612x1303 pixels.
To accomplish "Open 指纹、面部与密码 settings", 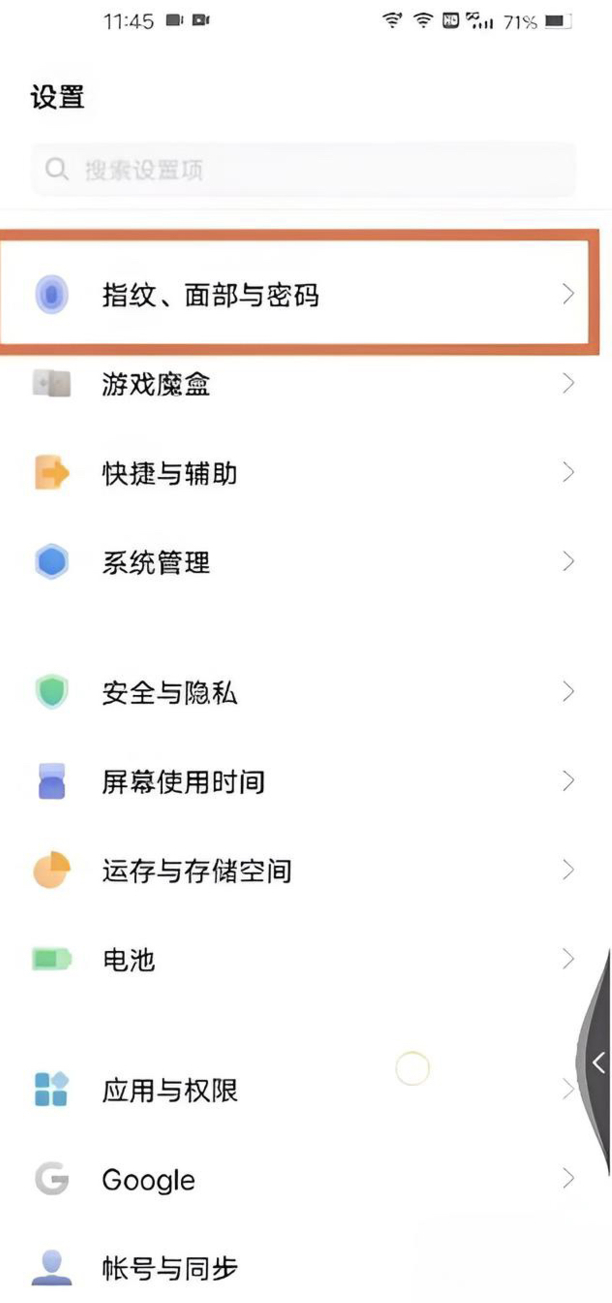I will pos(300,294).
